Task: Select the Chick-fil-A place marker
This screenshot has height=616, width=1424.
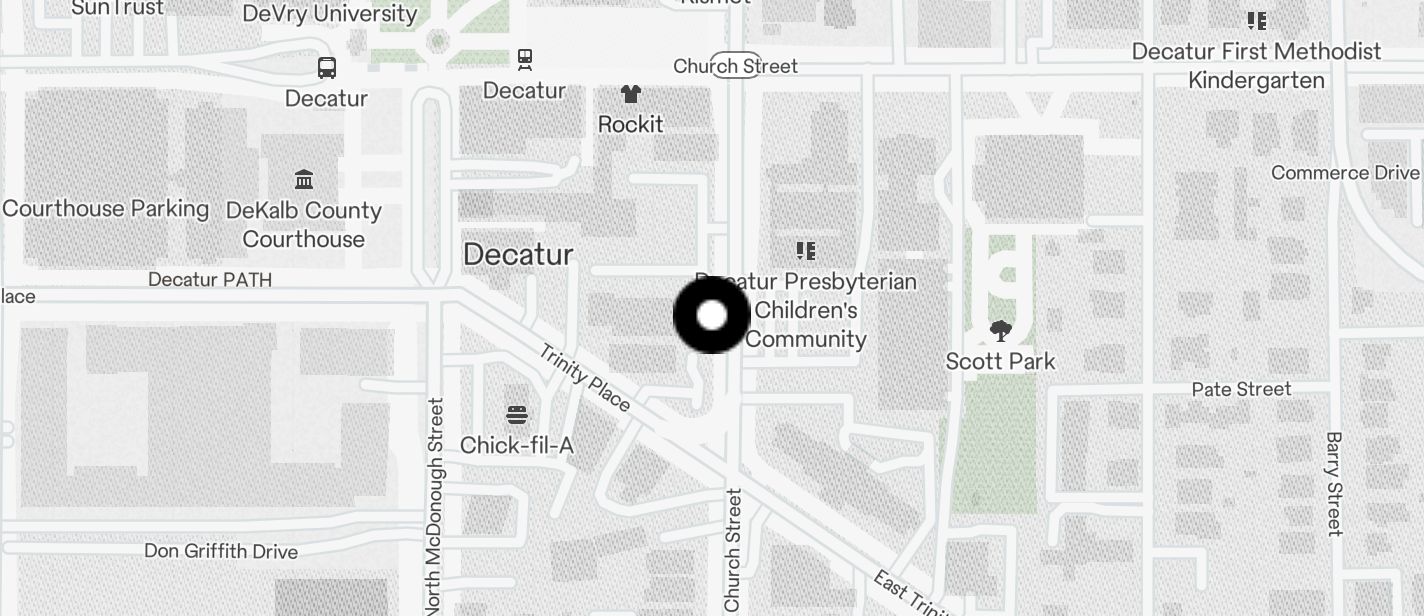Action: (517, 414)
